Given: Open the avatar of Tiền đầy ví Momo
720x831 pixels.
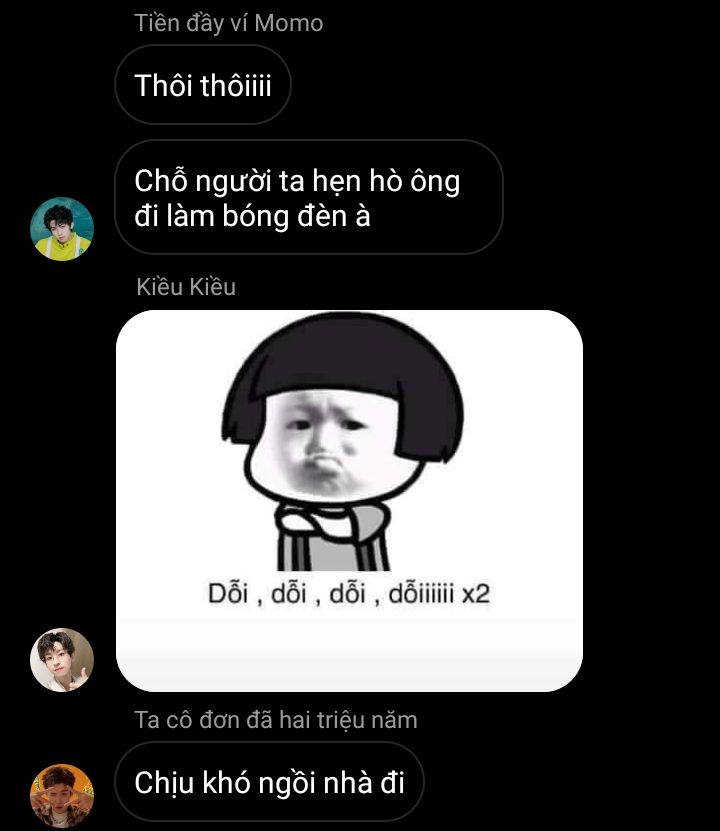Looking at the screenshot, I should click(62, 228).
